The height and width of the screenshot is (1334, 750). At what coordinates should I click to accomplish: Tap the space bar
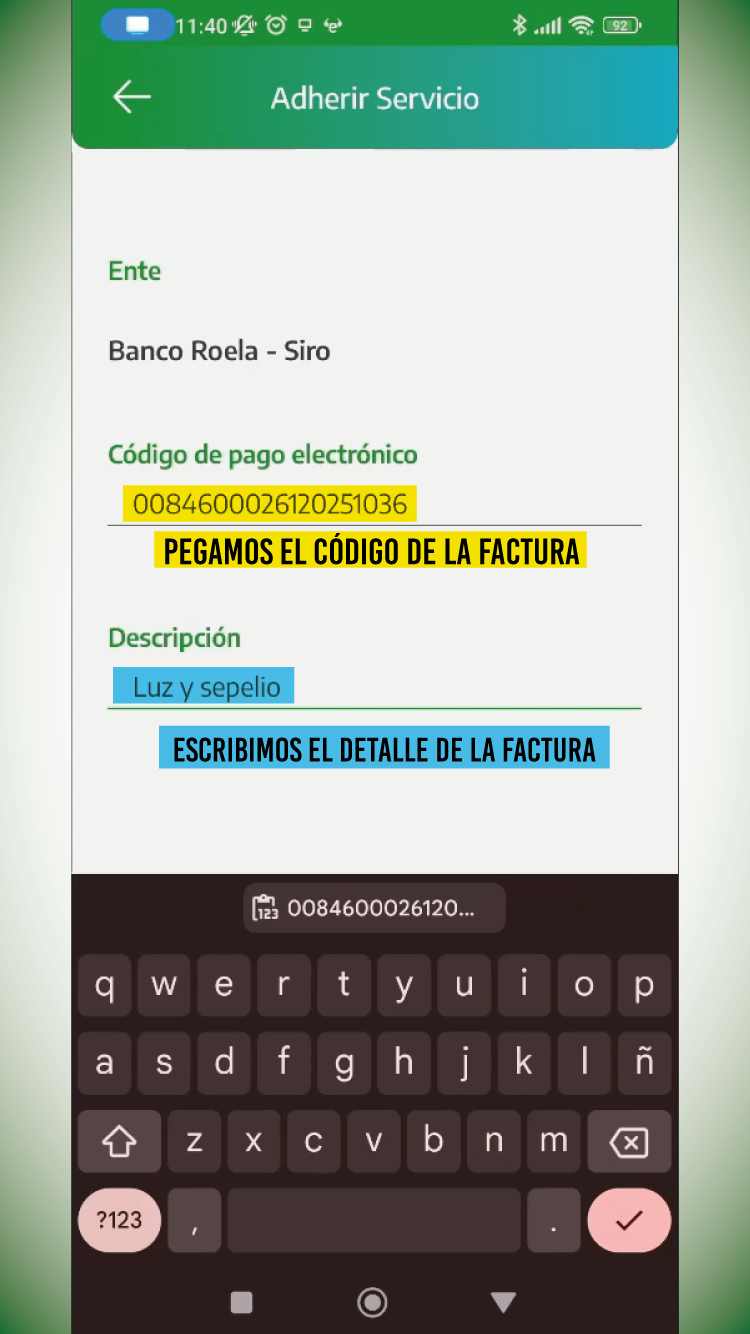tap(373, 1220)
